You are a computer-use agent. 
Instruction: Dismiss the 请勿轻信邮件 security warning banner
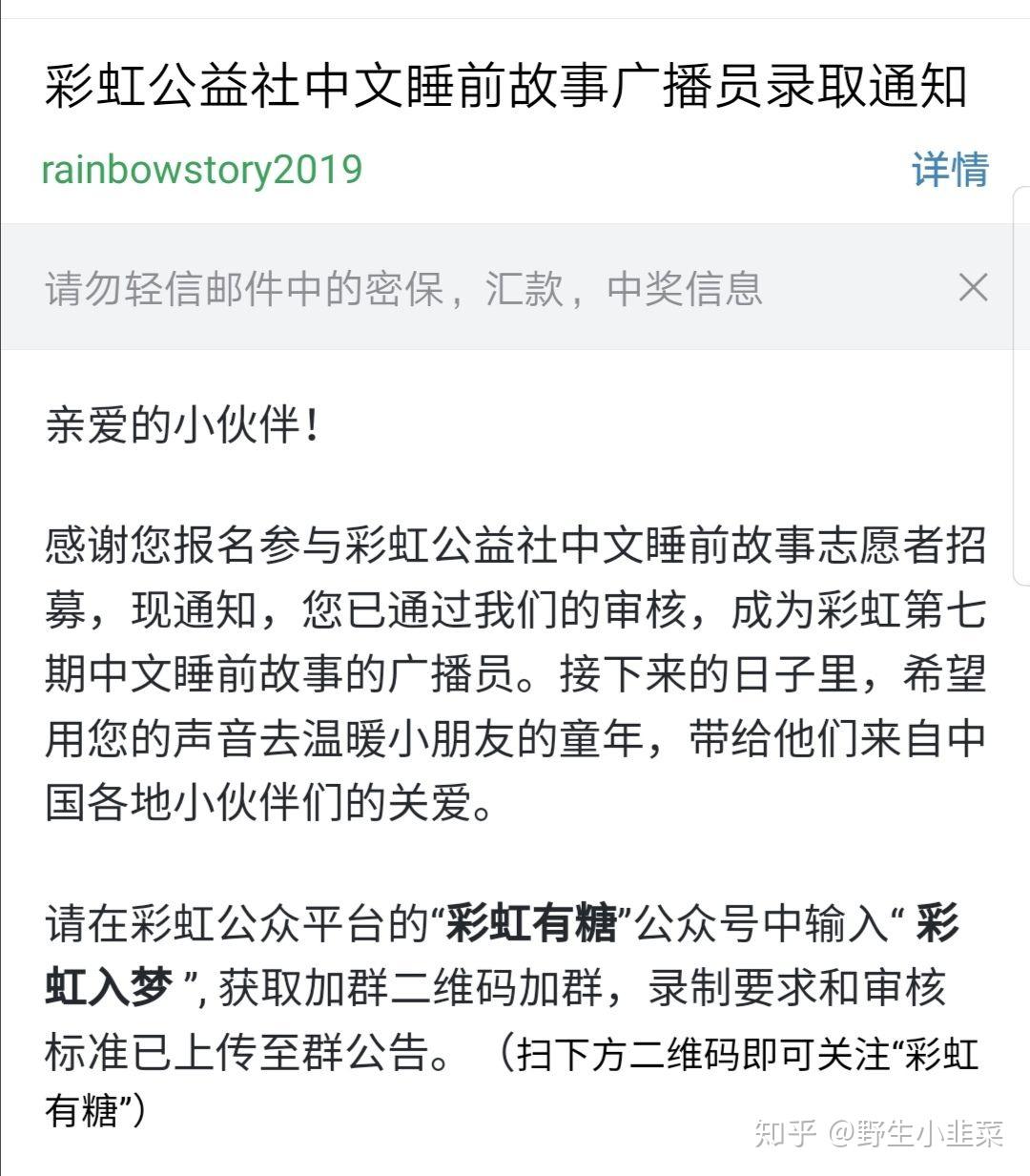pos(972,287)
